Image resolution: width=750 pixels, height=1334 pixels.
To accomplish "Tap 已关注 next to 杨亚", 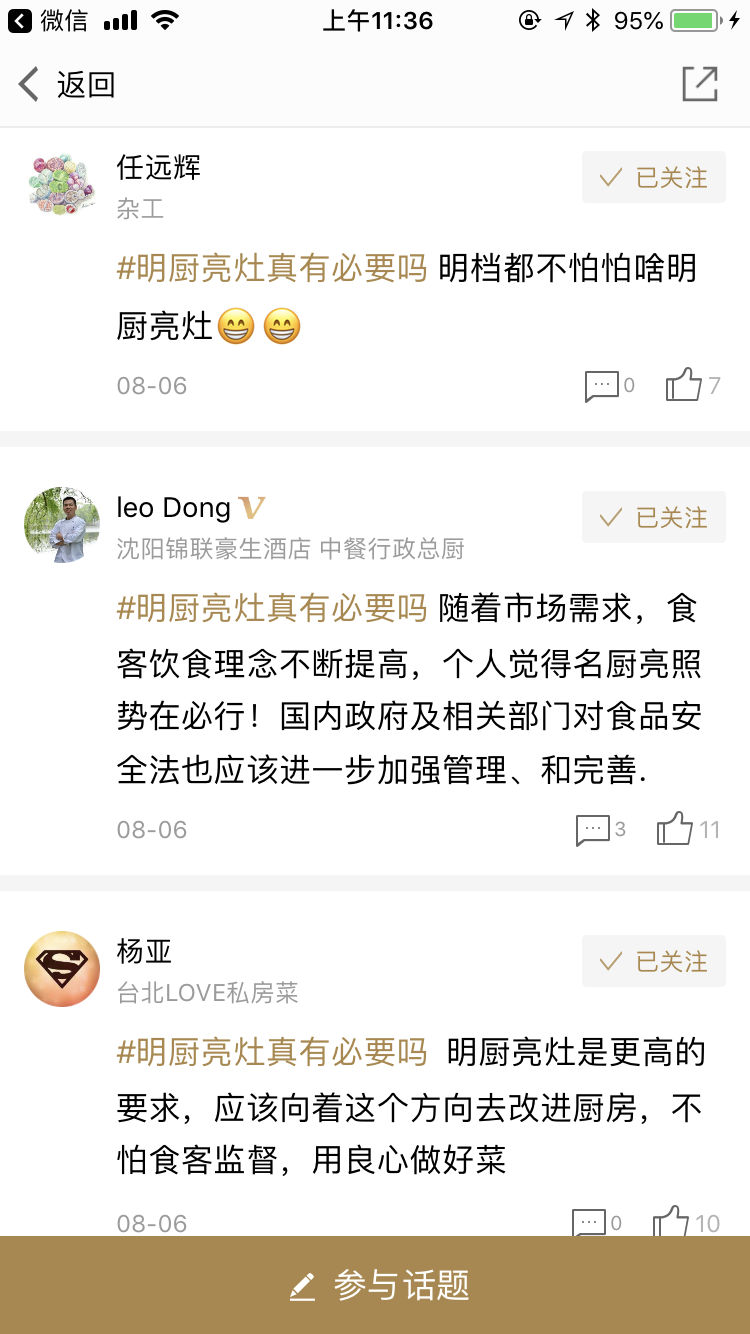I will [653, 962].
